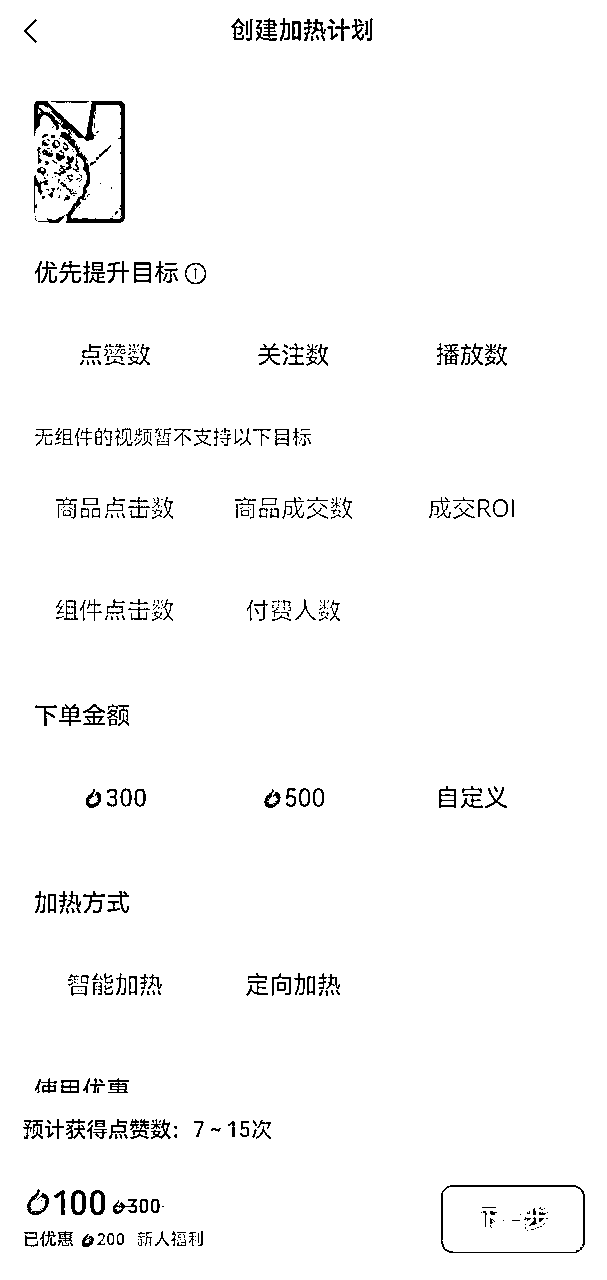The height and width of the screenshot is (1280, 607).
Task: Set order amount to 300
Action: pyautogui.click(x=115, y=798)
